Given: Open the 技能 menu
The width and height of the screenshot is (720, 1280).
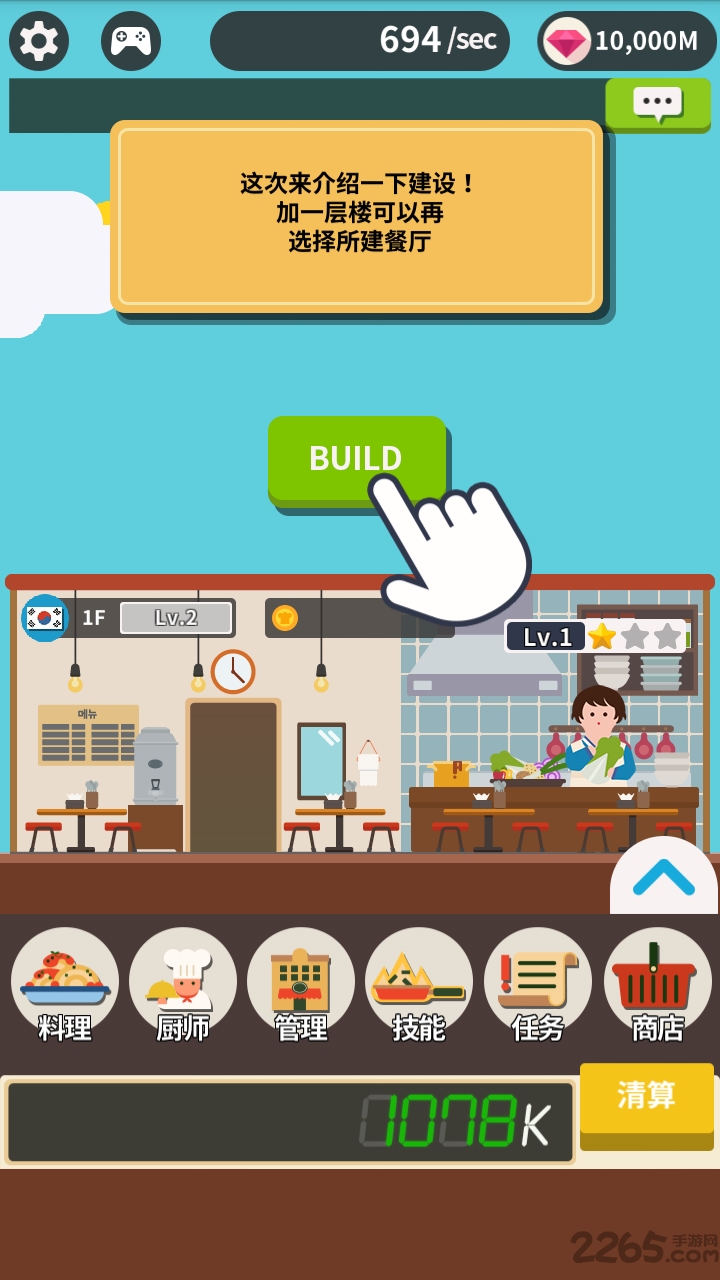Looking at the screenshot, I should pyautogui.click(x=419, y=983).
